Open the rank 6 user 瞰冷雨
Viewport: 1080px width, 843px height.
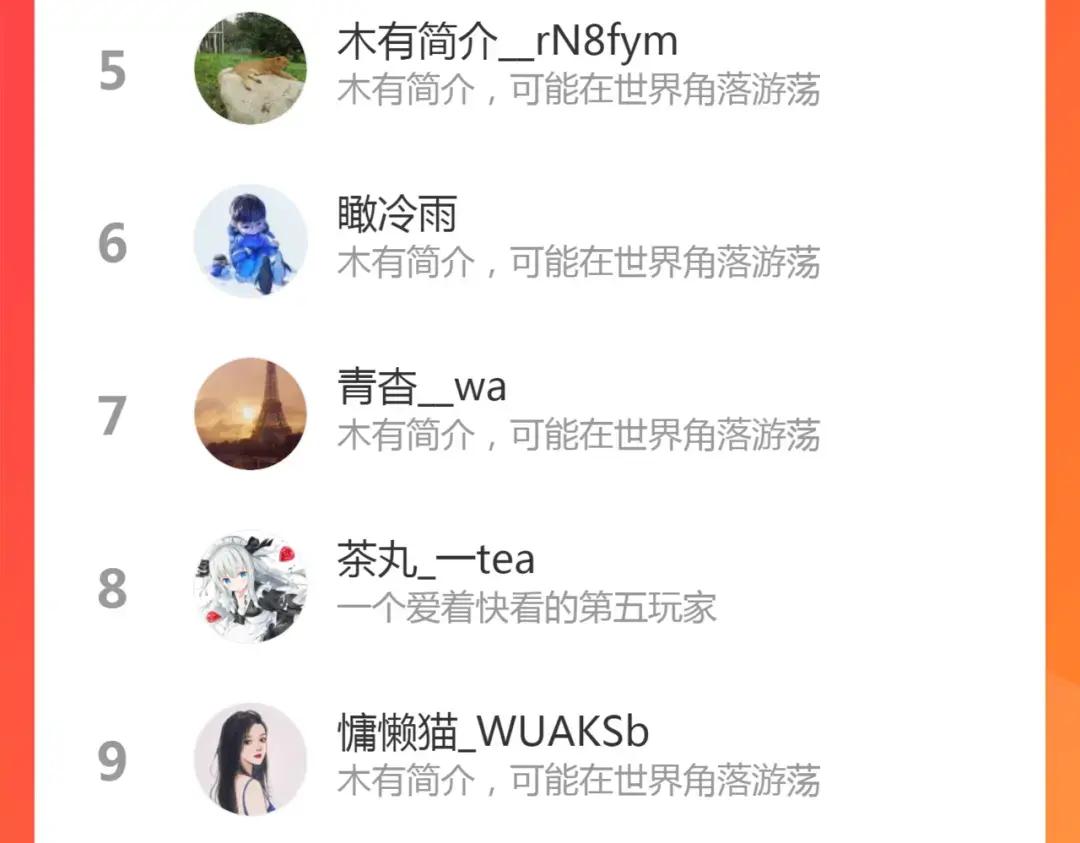(539, 242)
